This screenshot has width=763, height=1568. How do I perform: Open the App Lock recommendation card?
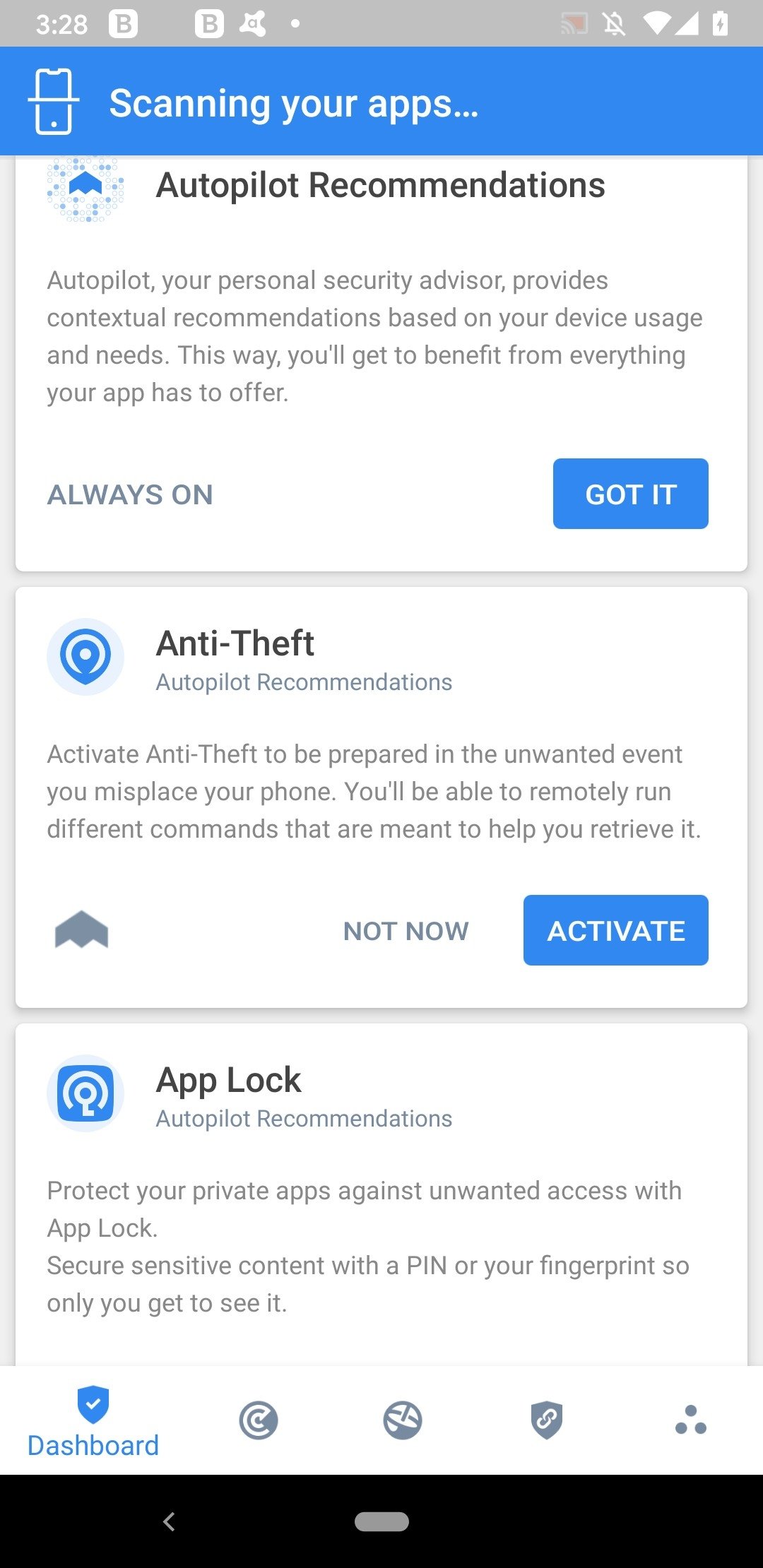(381, 1194)
